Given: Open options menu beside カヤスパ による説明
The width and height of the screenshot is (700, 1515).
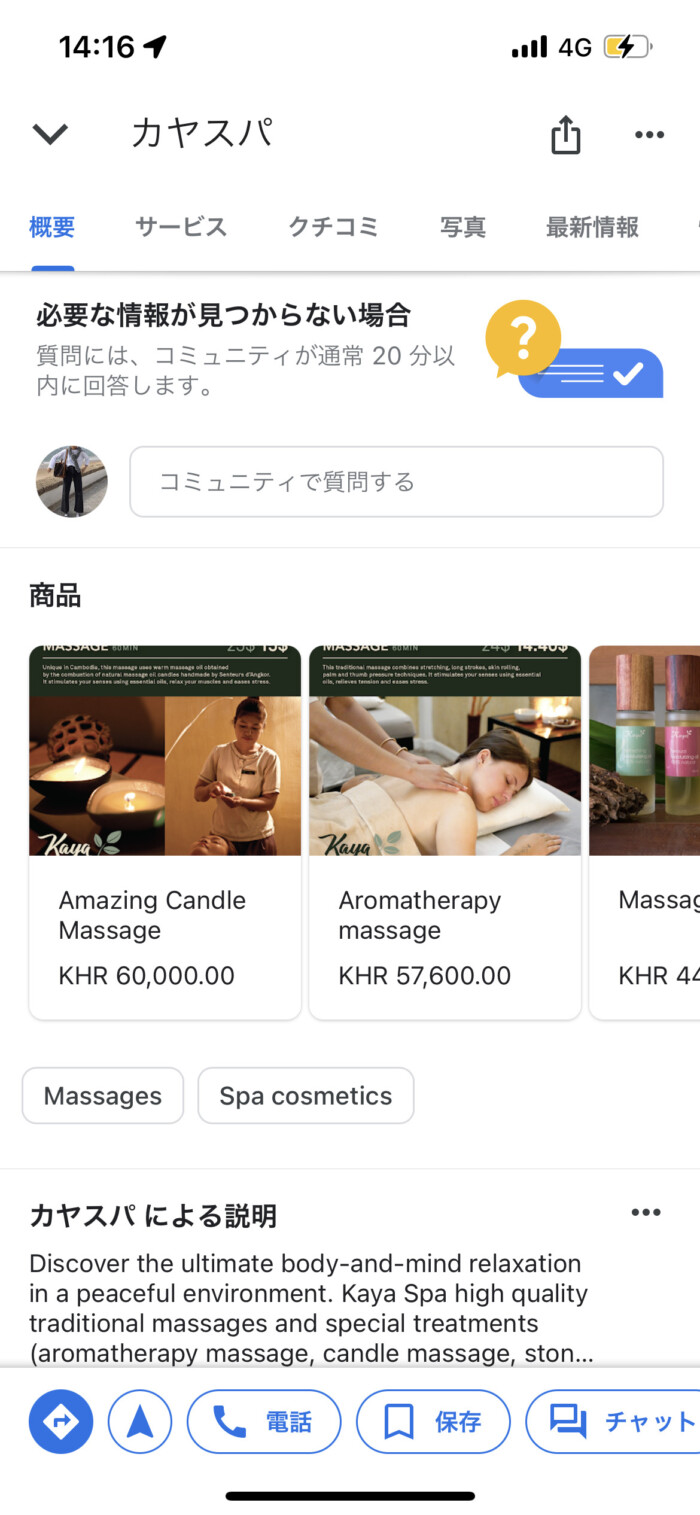Looking at the screenshot, I should click(646, 1213).
